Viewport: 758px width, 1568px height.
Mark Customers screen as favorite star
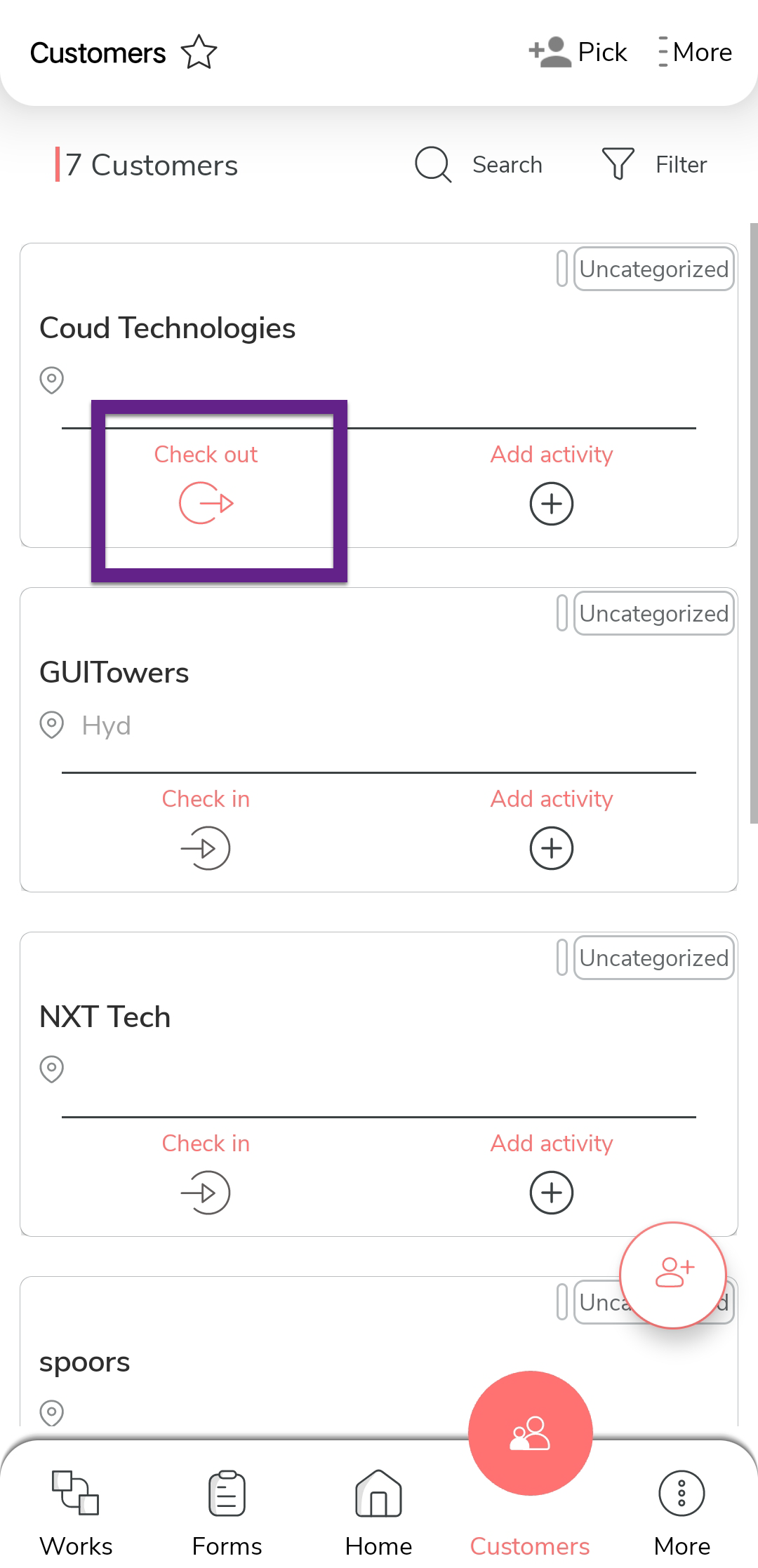coord(199,53)
